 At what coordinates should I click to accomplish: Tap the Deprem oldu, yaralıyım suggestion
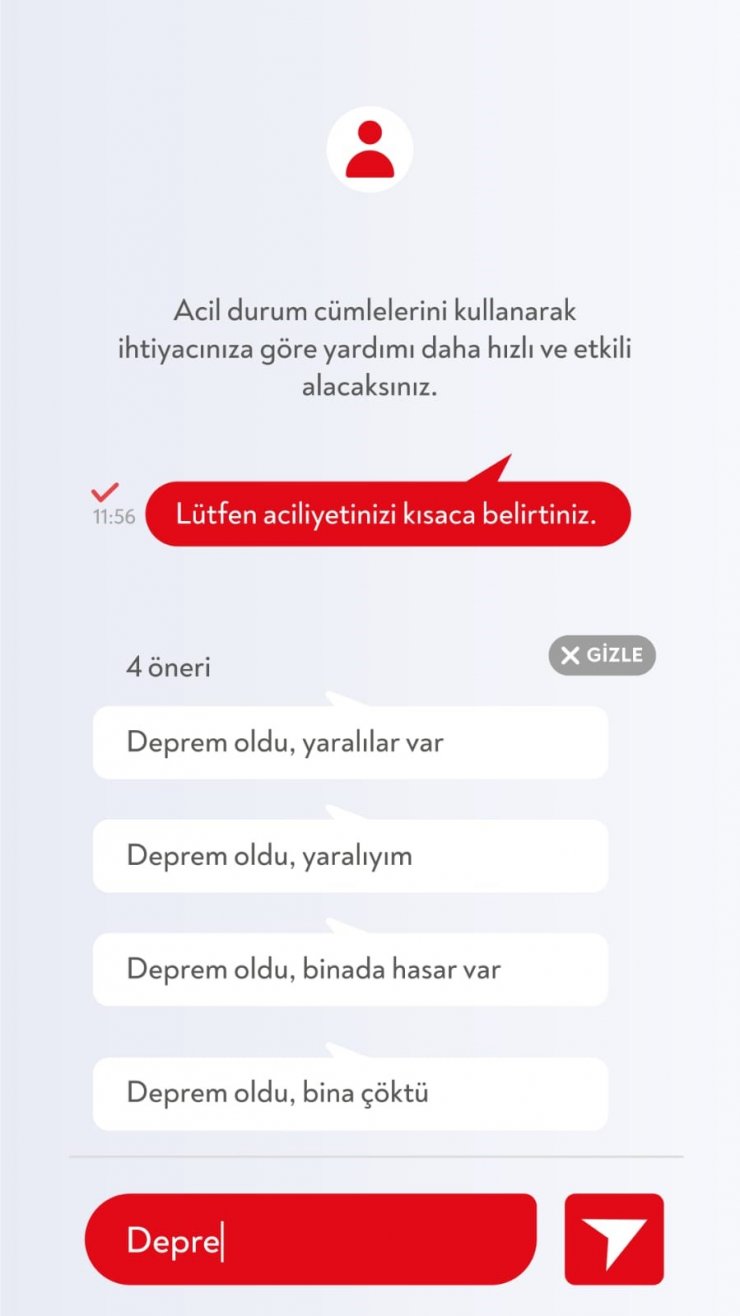point(349,855)
